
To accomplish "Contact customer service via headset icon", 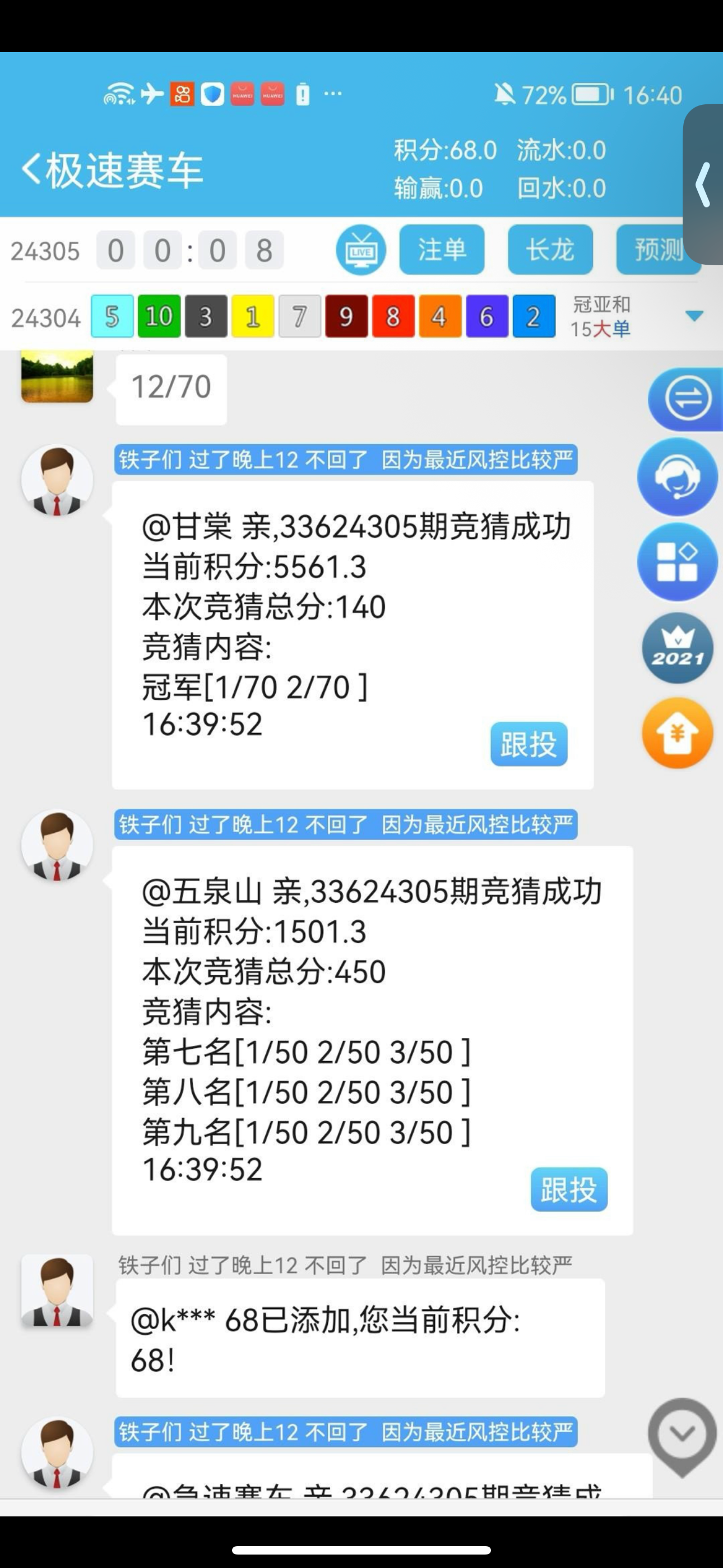I will tap(678, 477).
